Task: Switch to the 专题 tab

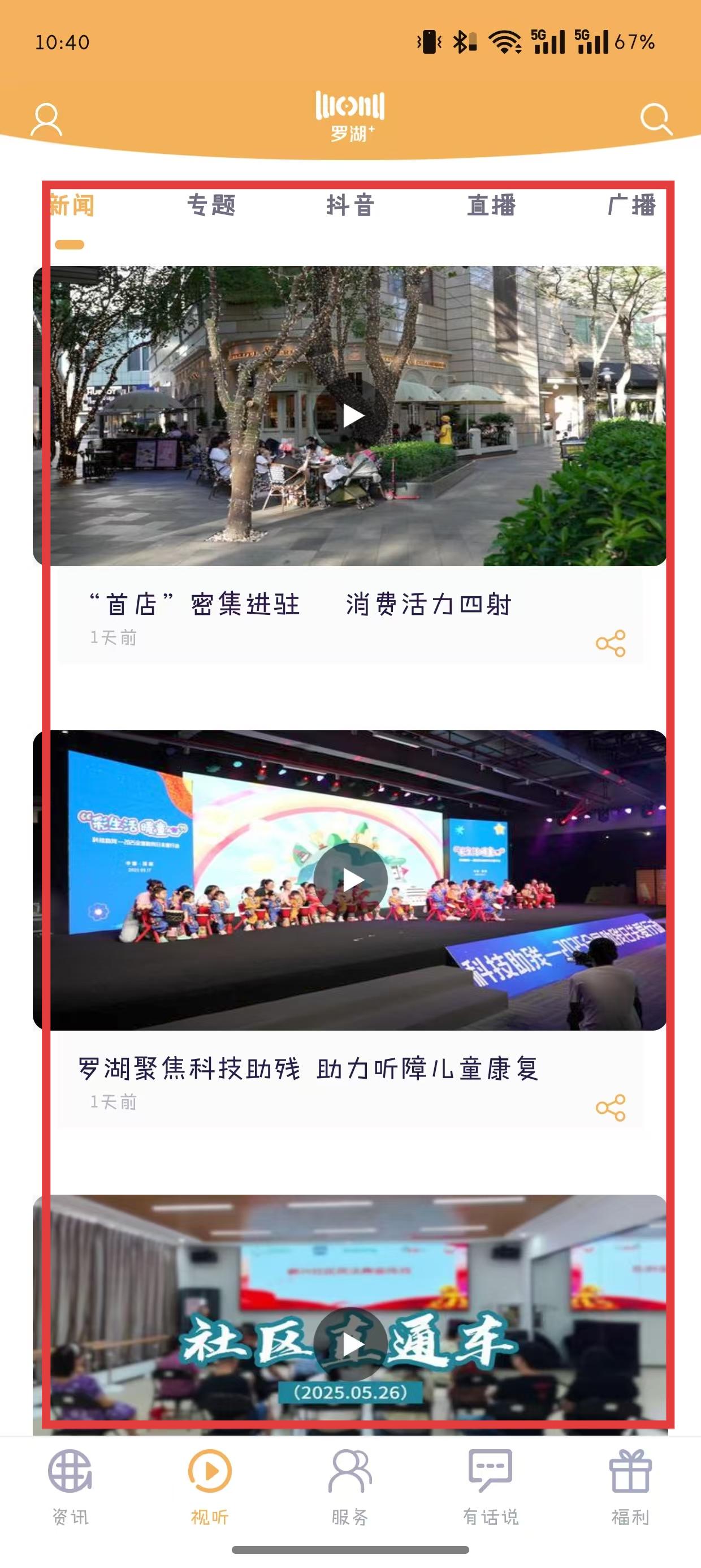Action: (211, 206)
